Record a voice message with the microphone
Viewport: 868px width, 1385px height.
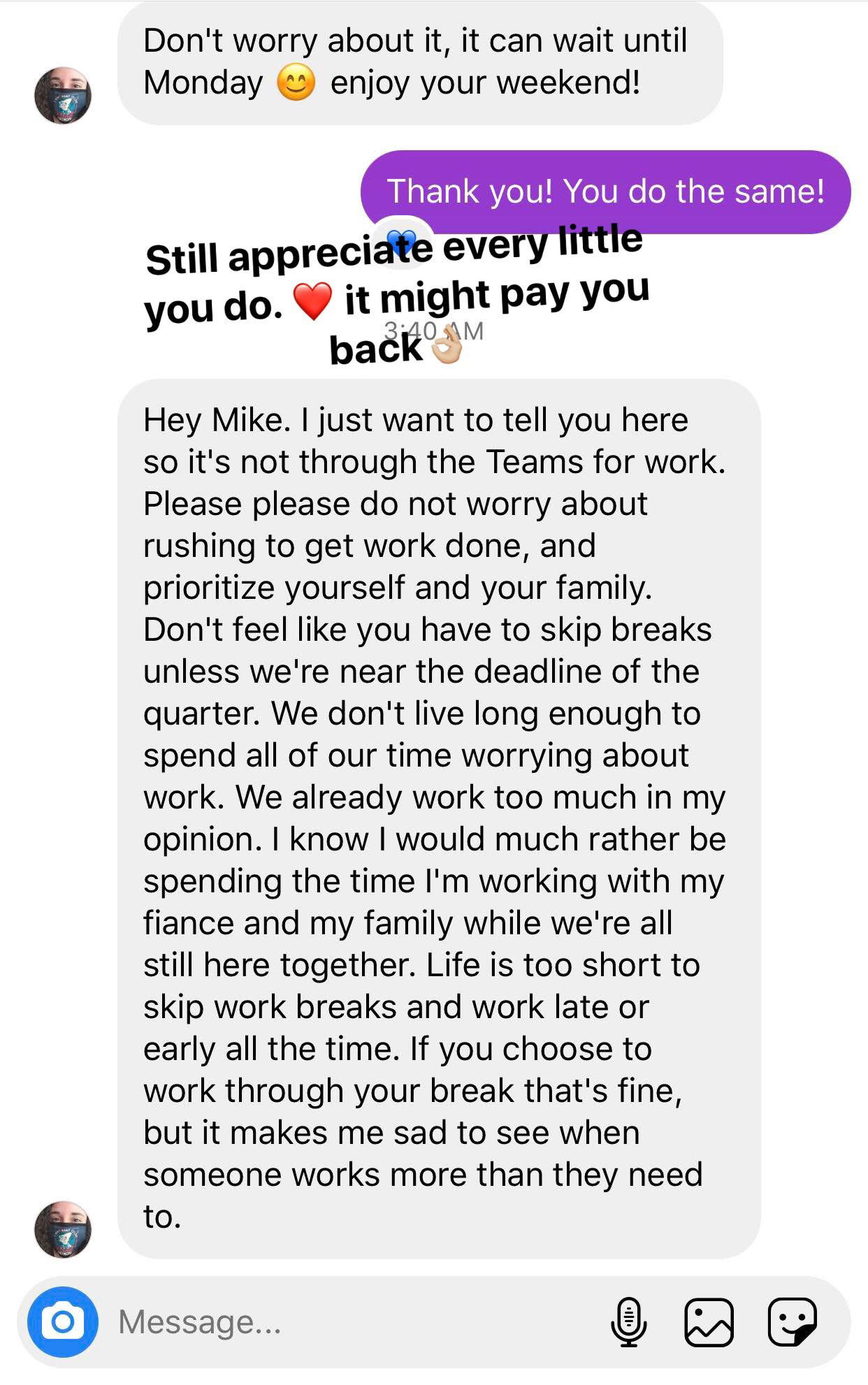628,1321
